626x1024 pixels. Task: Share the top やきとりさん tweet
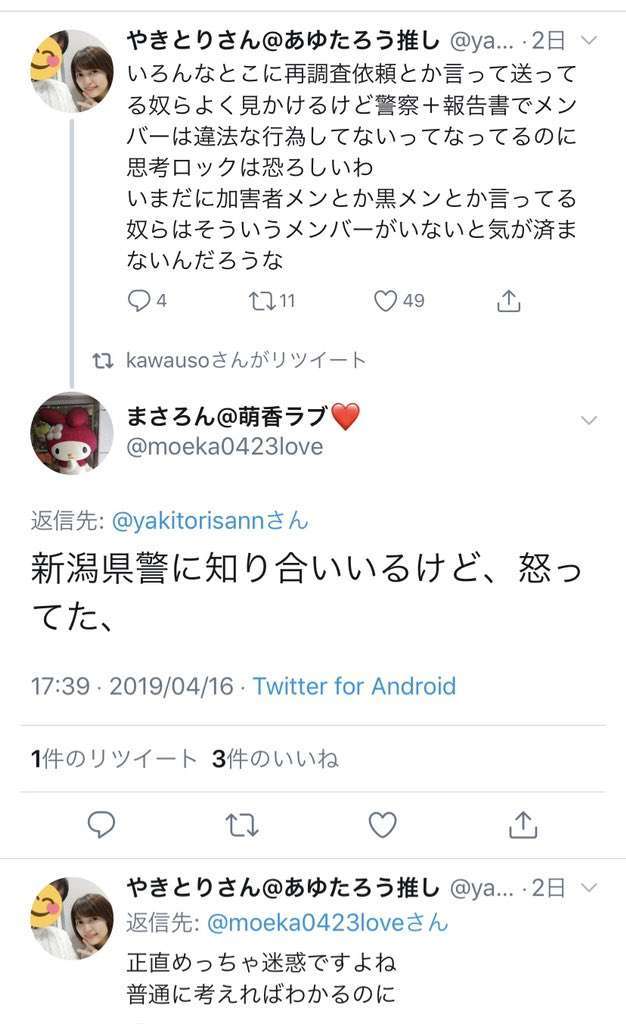(x=508, y=300)
